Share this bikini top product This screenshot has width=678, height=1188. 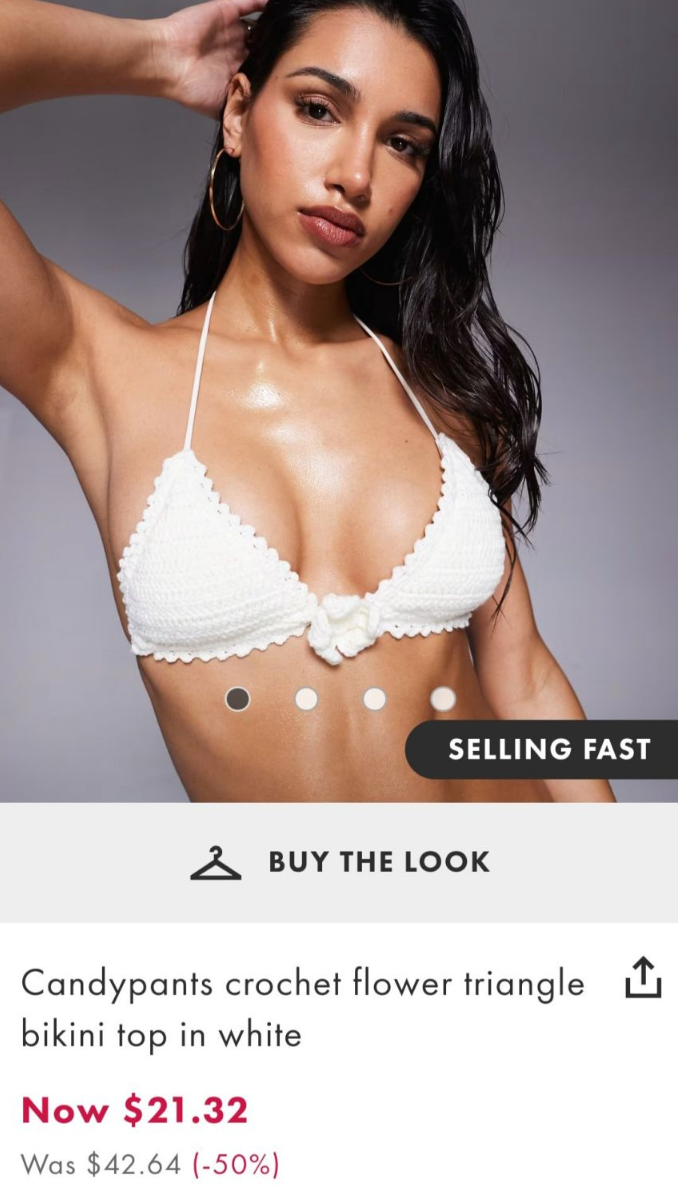[643, 978]
